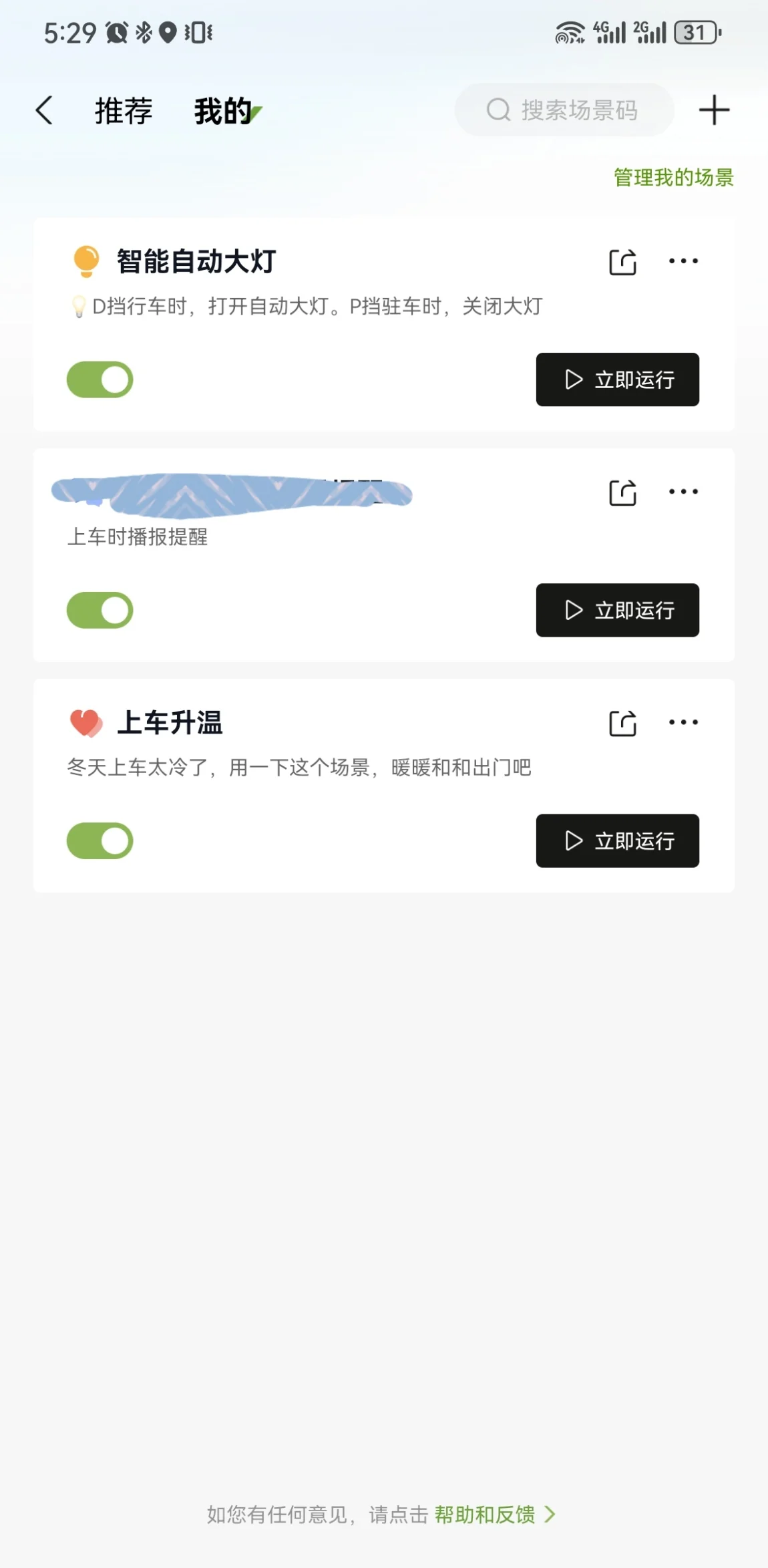This screenshot has height=1568, width=768.
Task: Switch to the 推荐 tab
Action: point(124,111)
